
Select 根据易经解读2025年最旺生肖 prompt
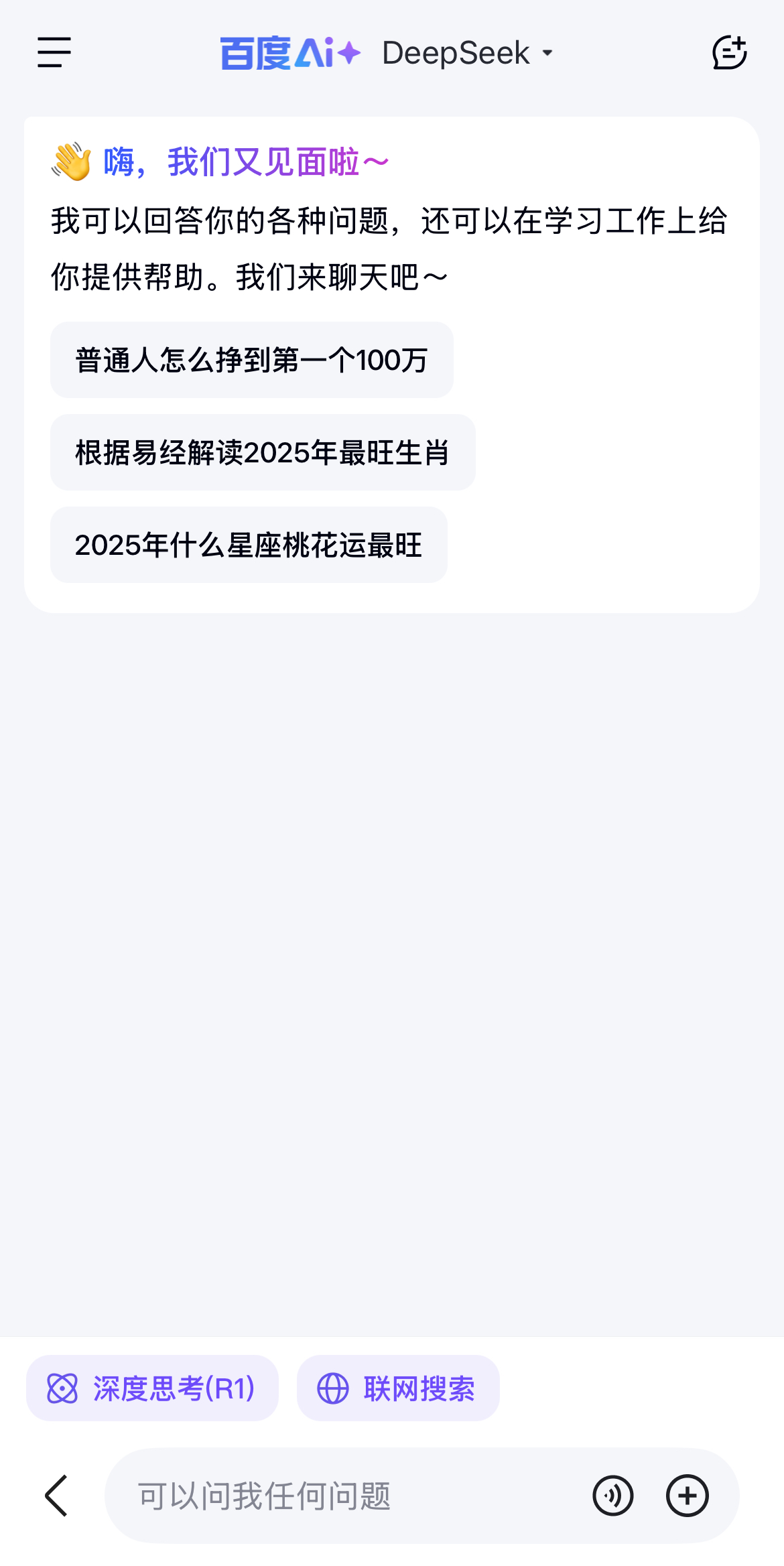(263, 452)
